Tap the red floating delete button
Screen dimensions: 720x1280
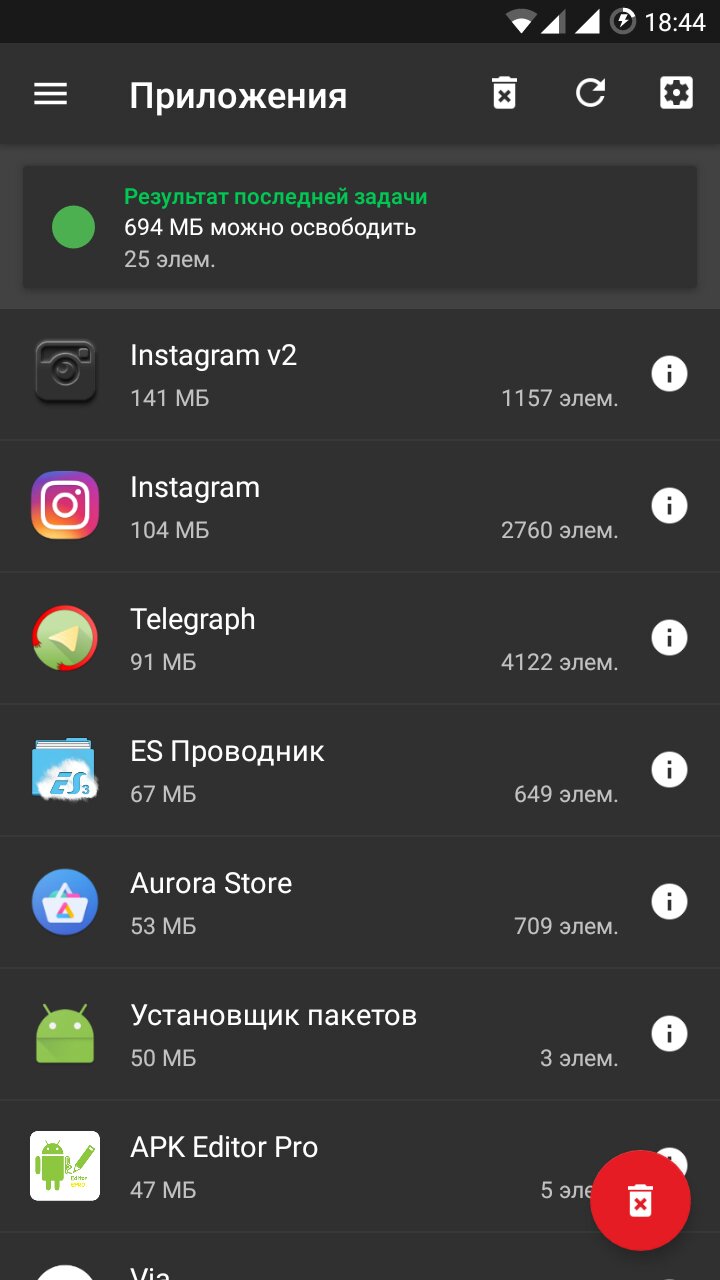(640, 1200)
